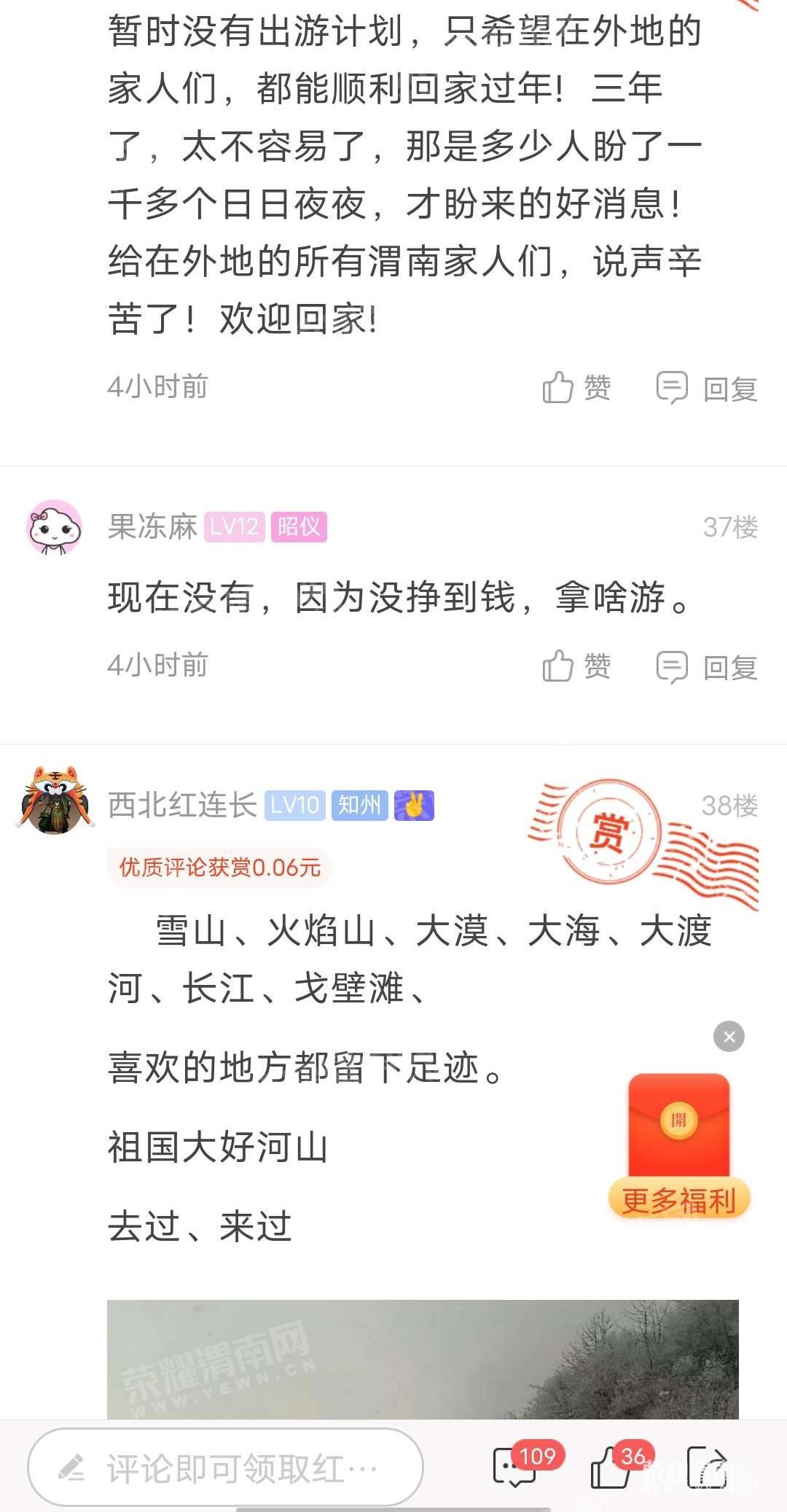Open the 更多福利 red envelope
The image size is (787, 1512).
pos(679,1145)
